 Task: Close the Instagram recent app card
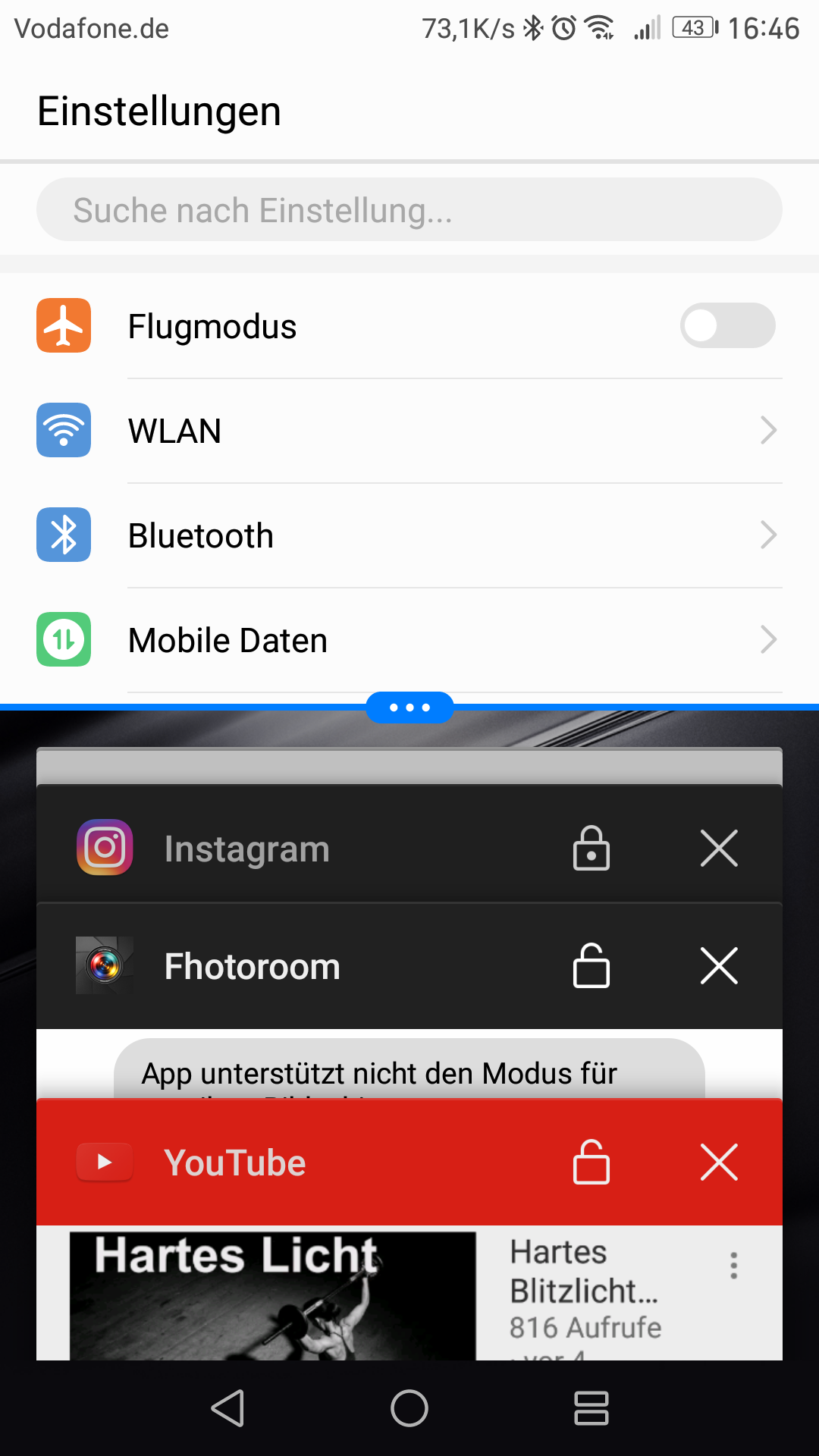click(x=719, y=848)
